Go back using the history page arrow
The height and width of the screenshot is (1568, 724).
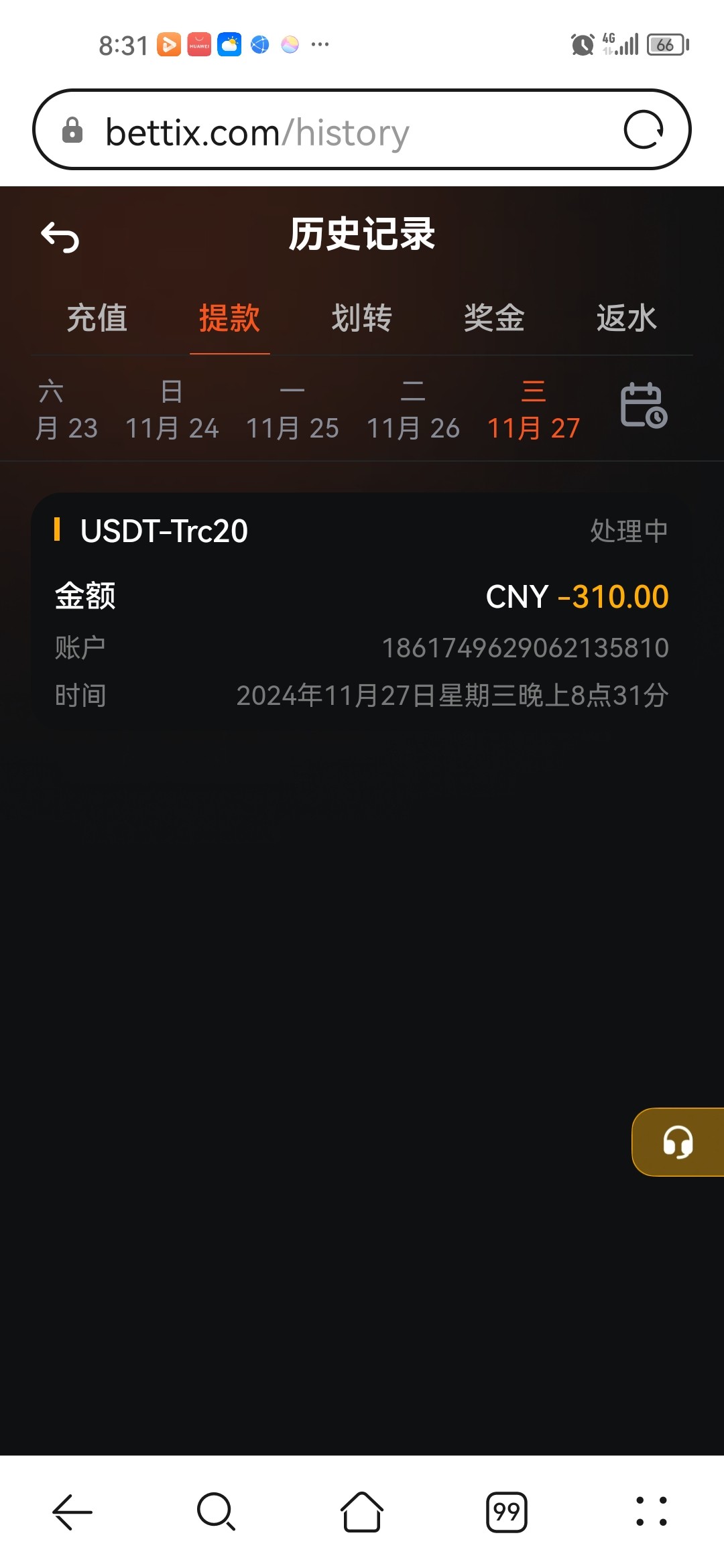60,237
